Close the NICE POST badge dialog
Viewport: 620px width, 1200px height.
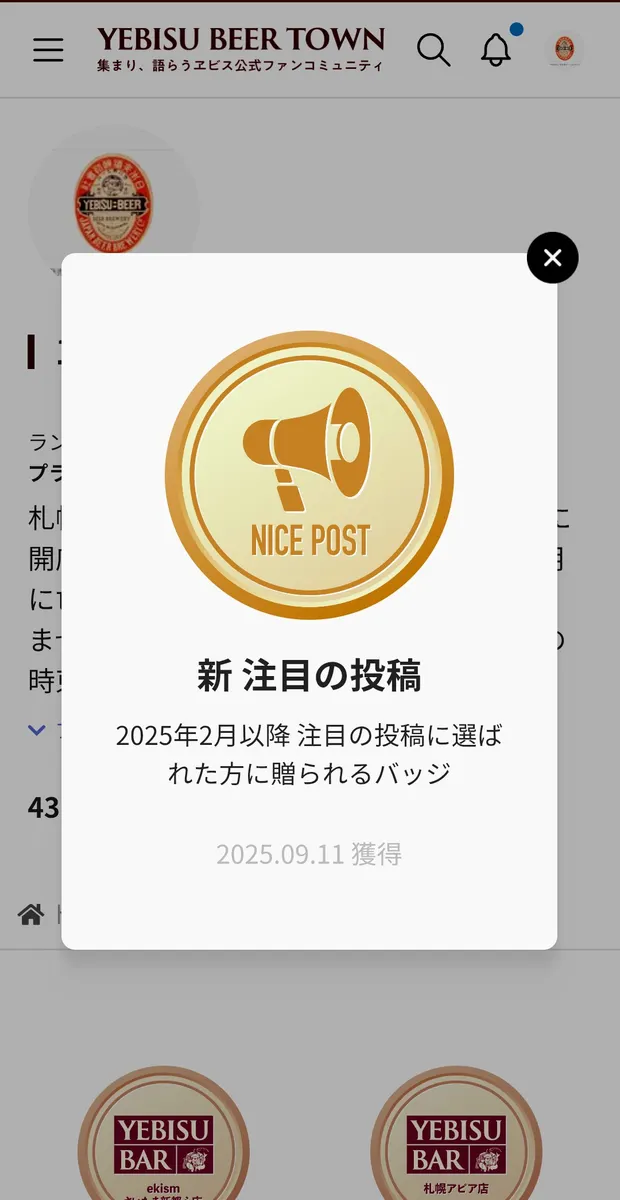[x=552, y=258]
